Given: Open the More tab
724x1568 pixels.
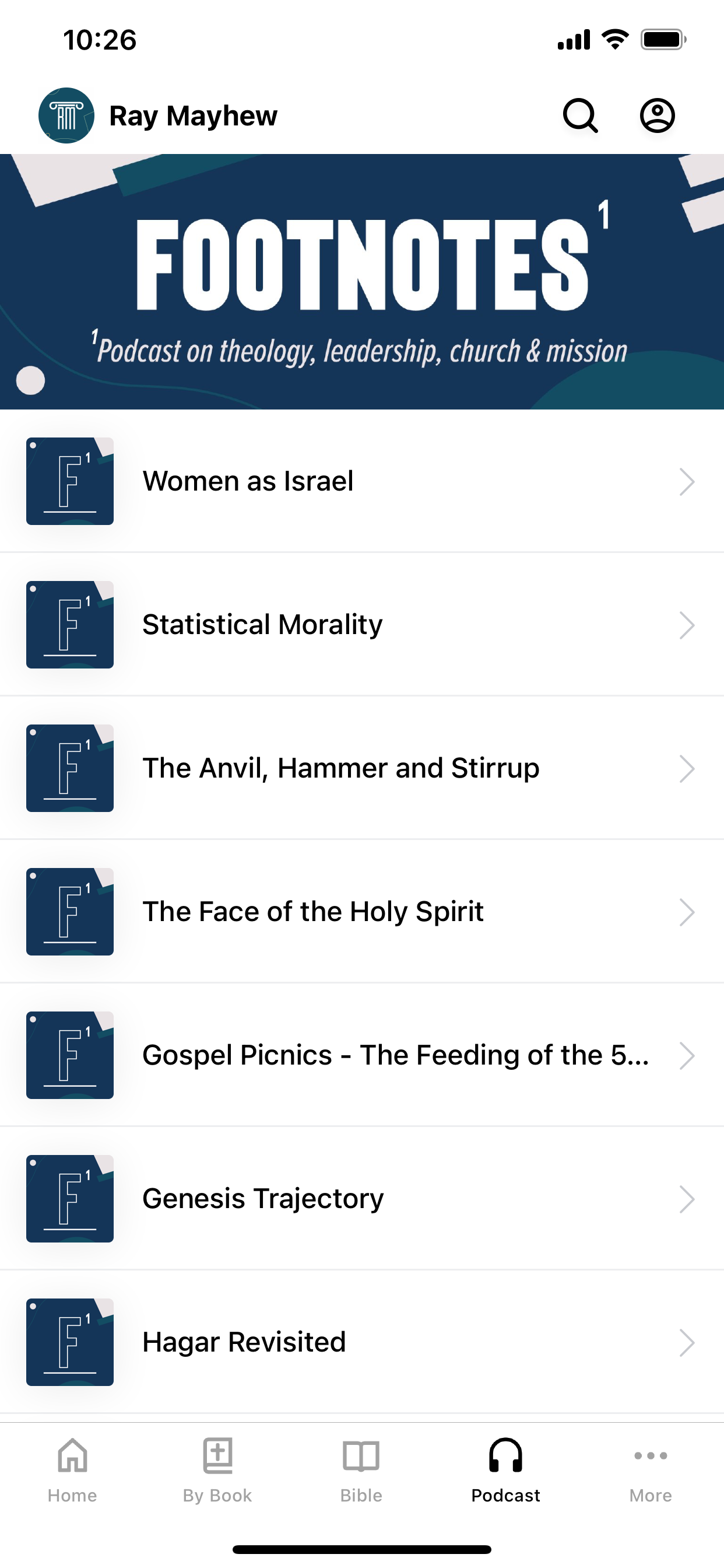Looking at the screenshot, I should coord(651,1470).
